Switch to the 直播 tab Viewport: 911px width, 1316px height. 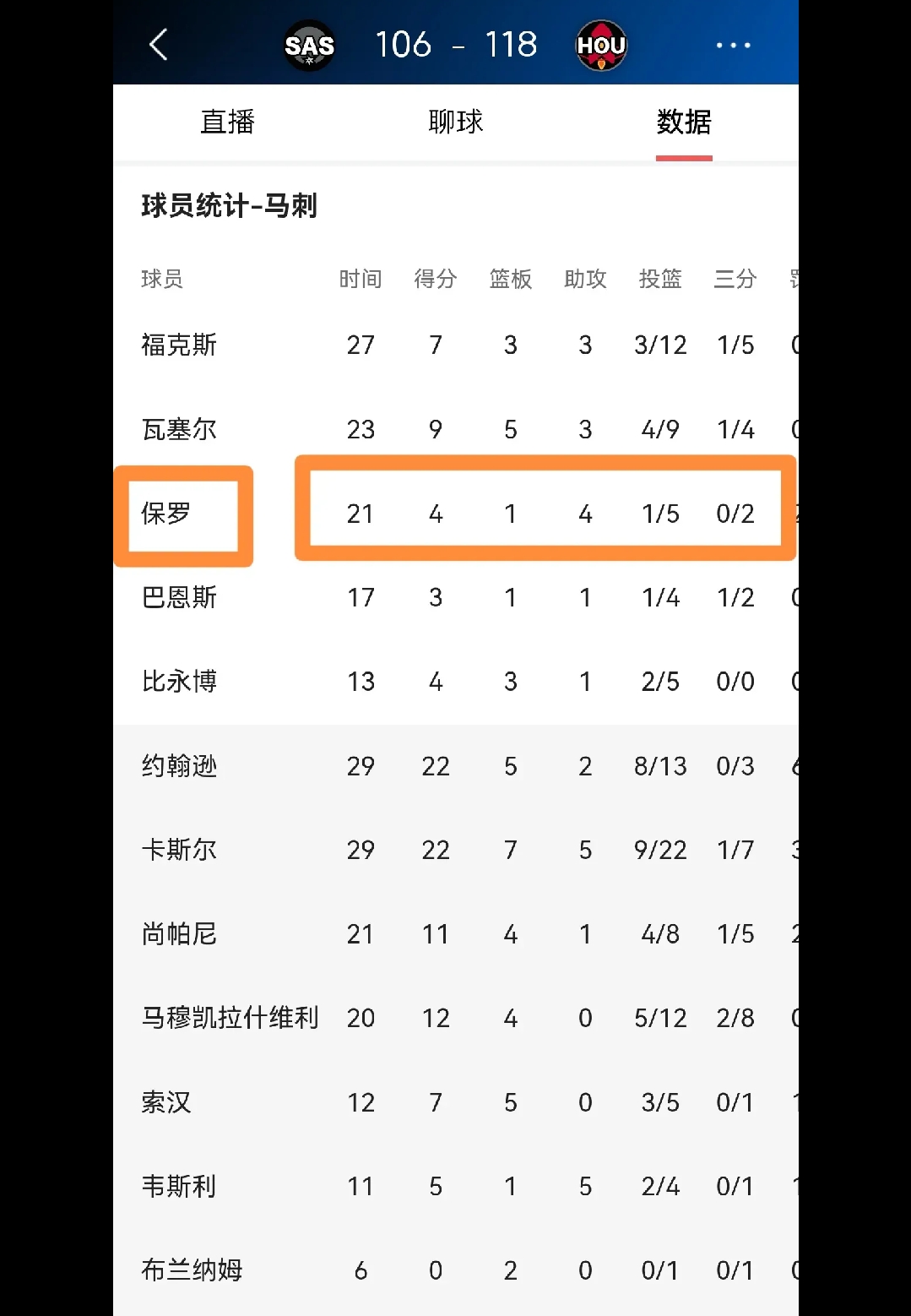pyautogui.click(x=227, y=122)
